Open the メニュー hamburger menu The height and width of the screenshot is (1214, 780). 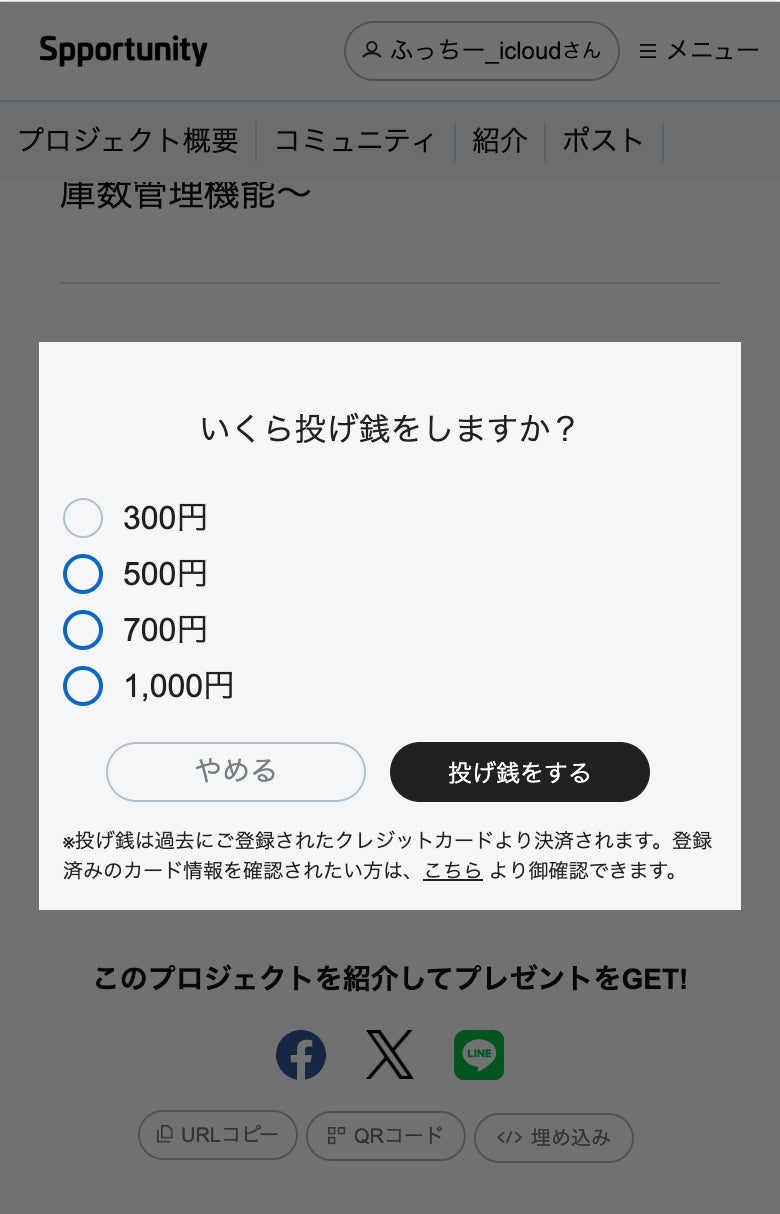point(699,50)
